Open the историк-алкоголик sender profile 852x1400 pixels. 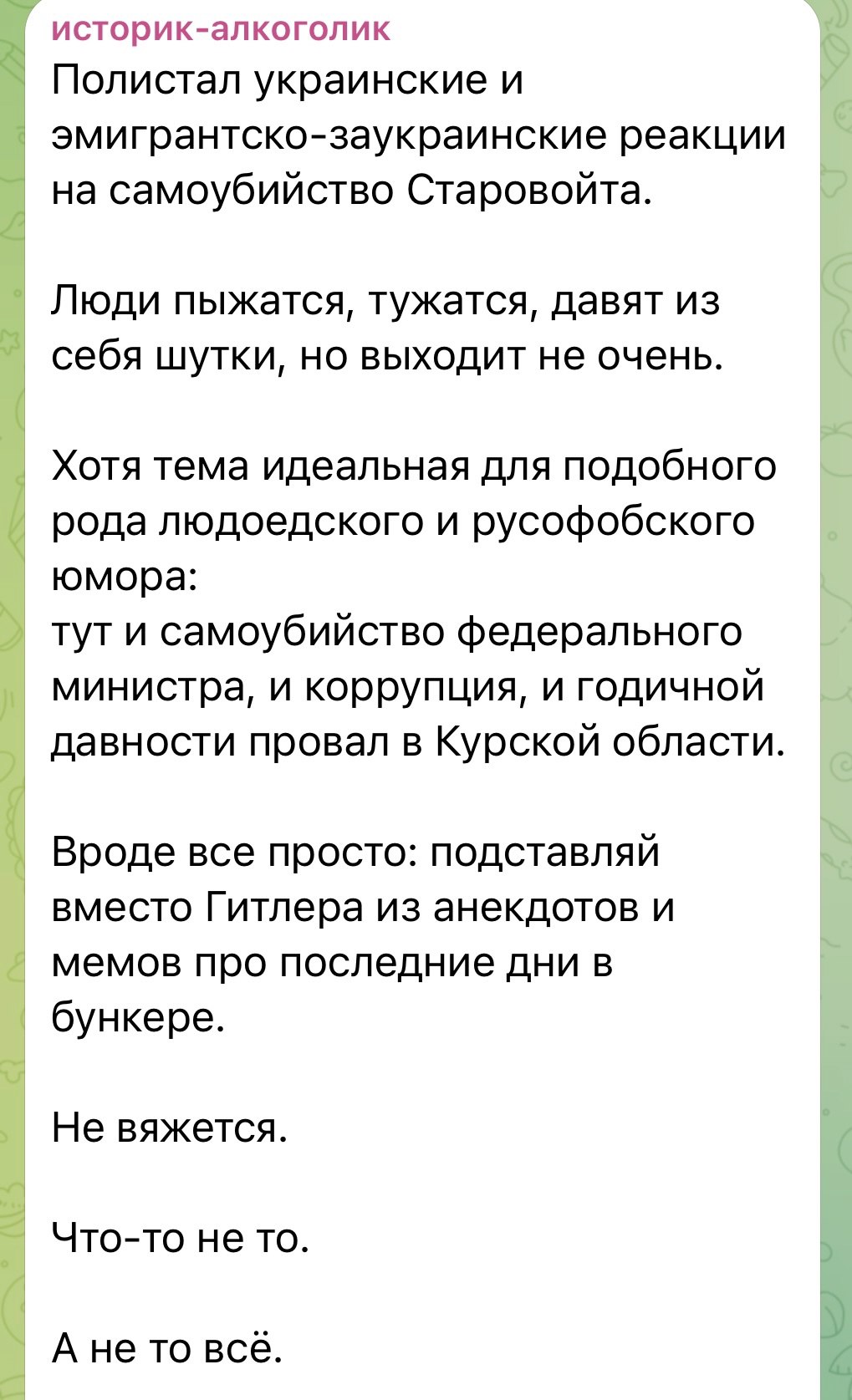coord(221,30)
